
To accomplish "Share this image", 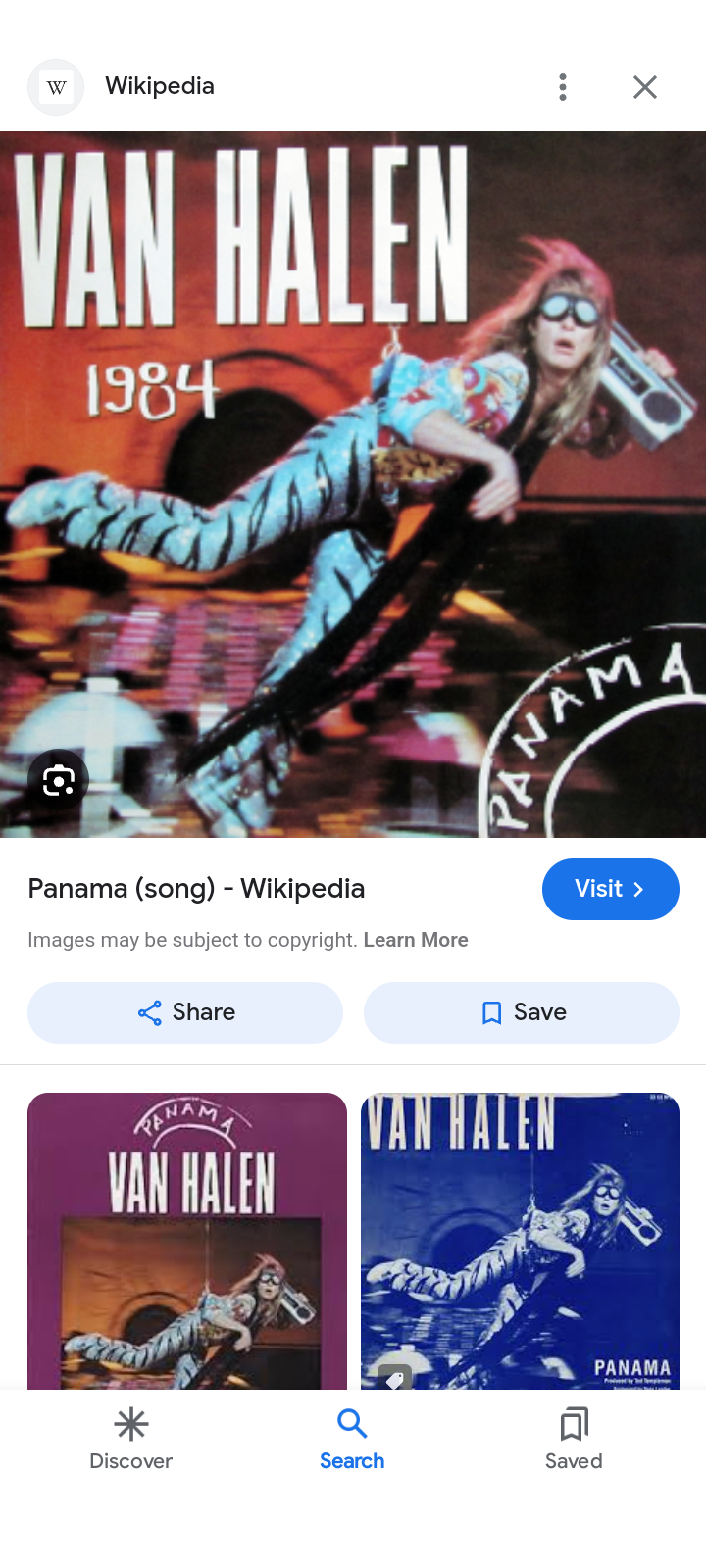I will [x=185, y=1012].
